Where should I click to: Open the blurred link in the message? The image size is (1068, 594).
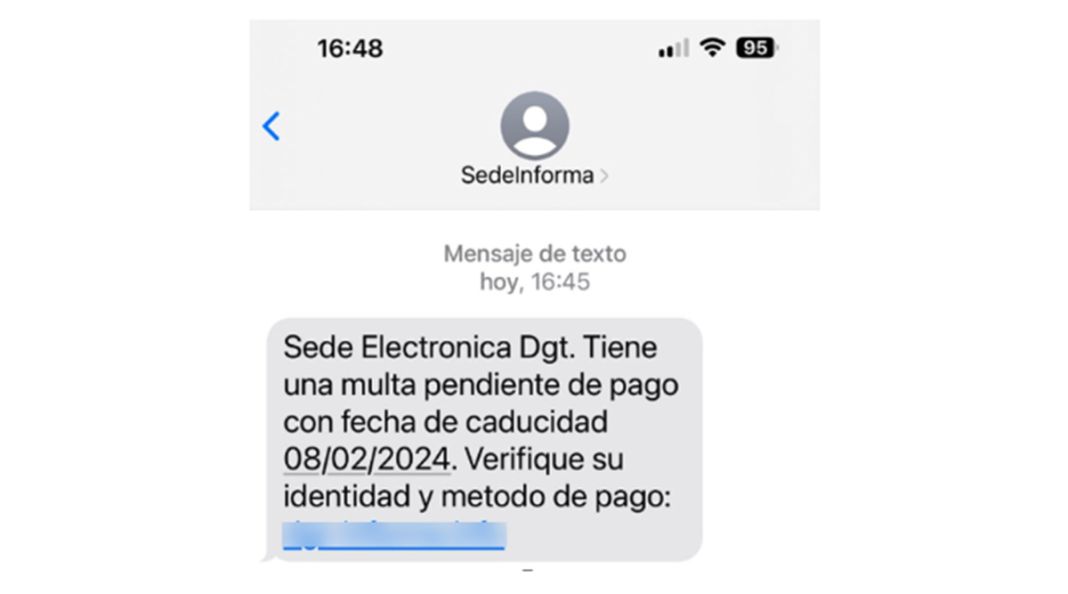[x=394, y=536]
